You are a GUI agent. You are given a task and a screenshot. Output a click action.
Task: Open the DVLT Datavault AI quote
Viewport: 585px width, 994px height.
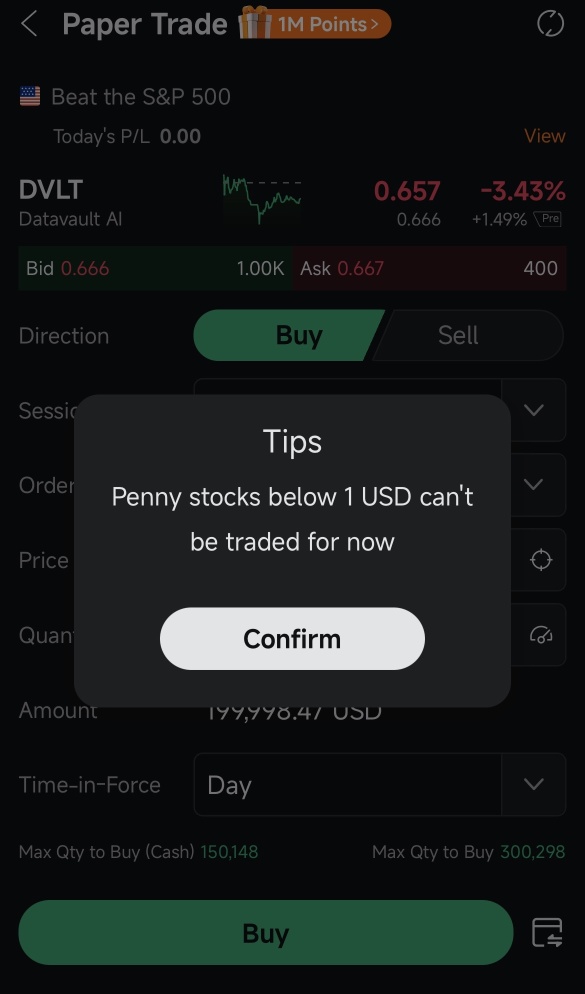pyautogui.click(x=70, y=203)
